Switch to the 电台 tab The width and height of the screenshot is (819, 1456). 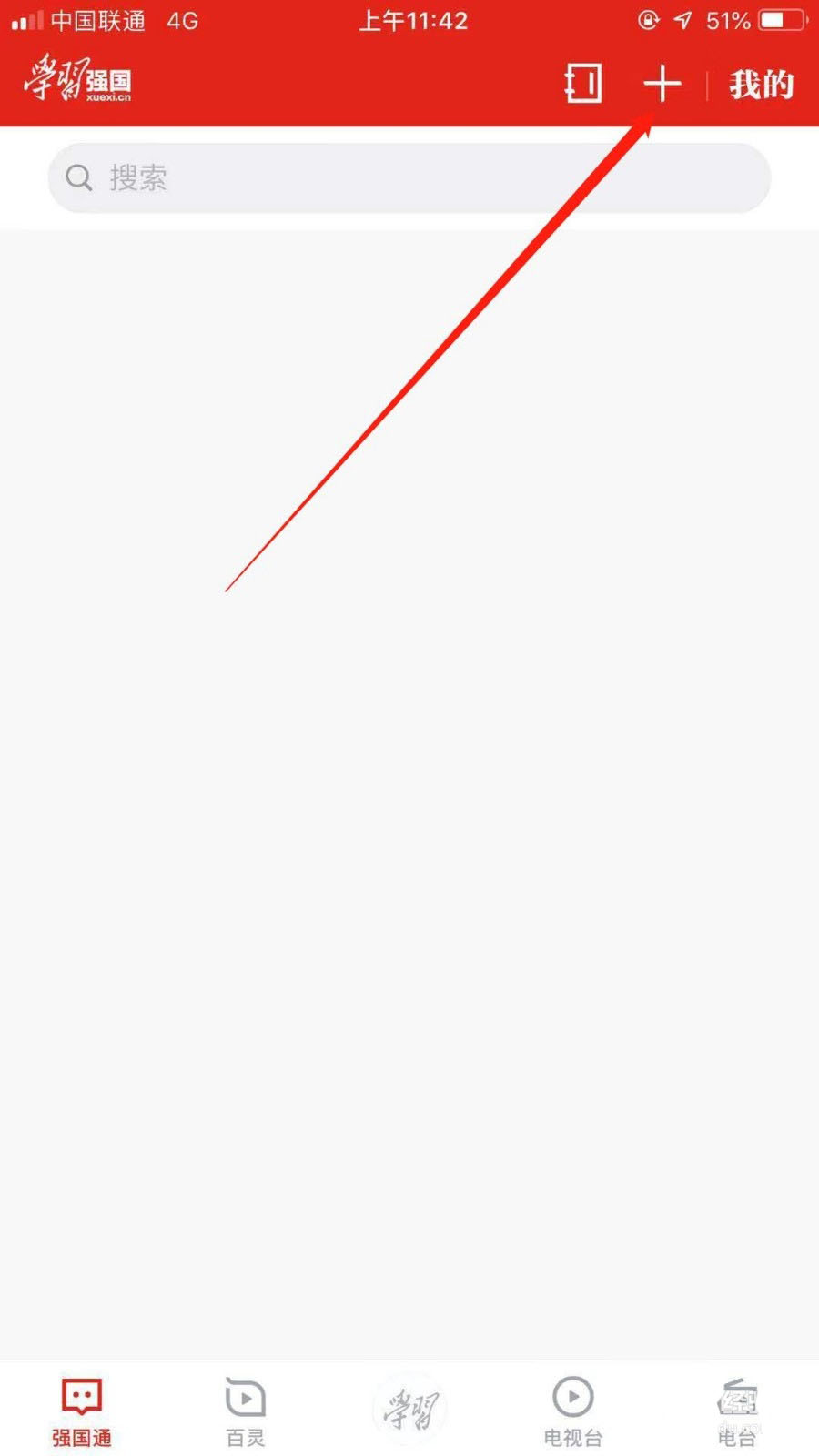point(737,1410)
